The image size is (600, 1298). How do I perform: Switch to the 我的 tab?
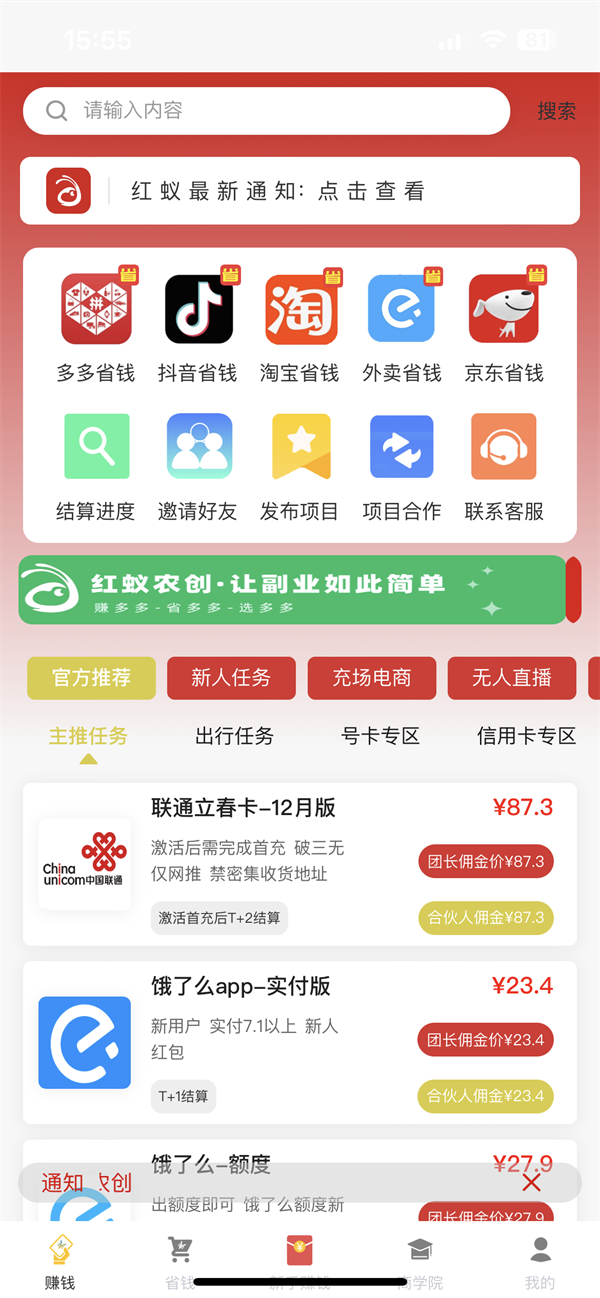point(540,1262)
